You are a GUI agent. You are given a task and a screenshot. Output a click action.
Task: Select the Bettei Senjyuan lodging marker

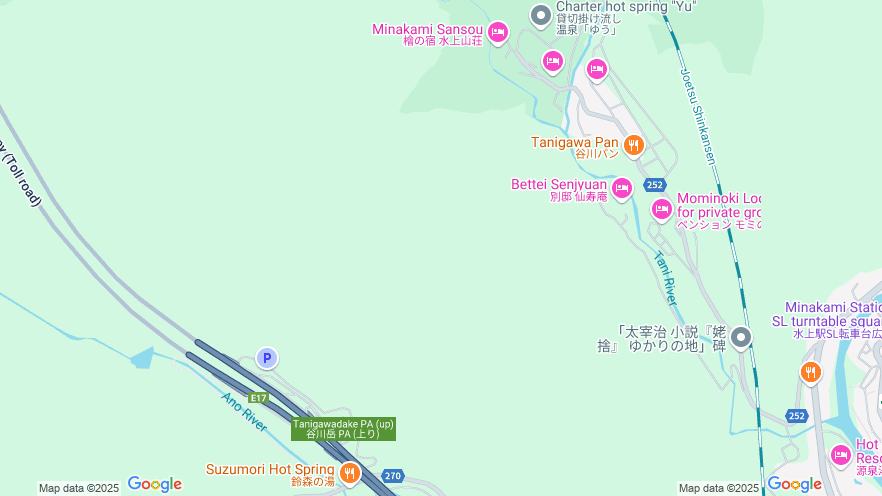[x=622, y=187]
